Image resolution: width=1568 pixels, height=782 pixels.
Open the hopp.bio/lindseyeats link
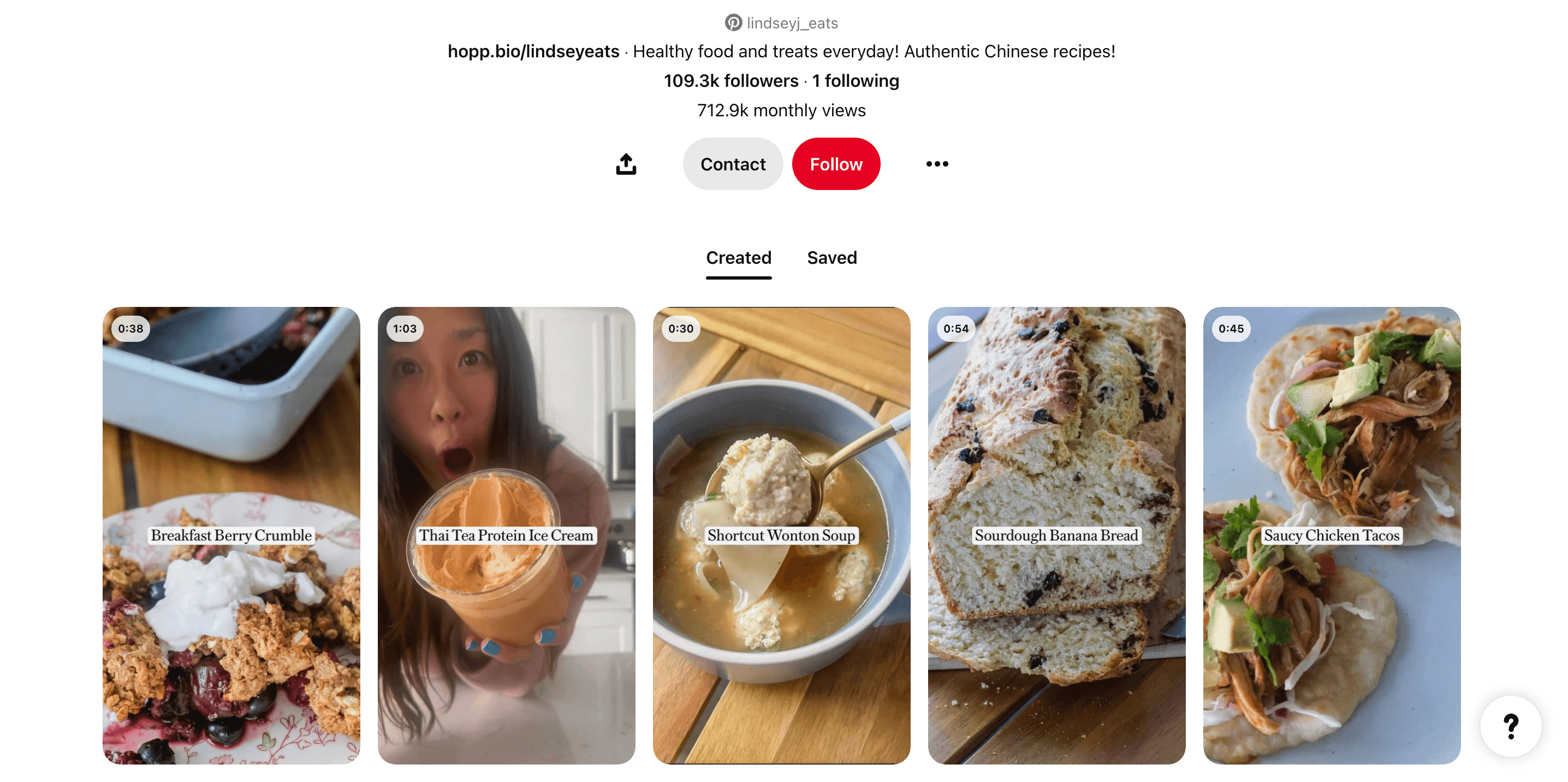coord(533,51)
